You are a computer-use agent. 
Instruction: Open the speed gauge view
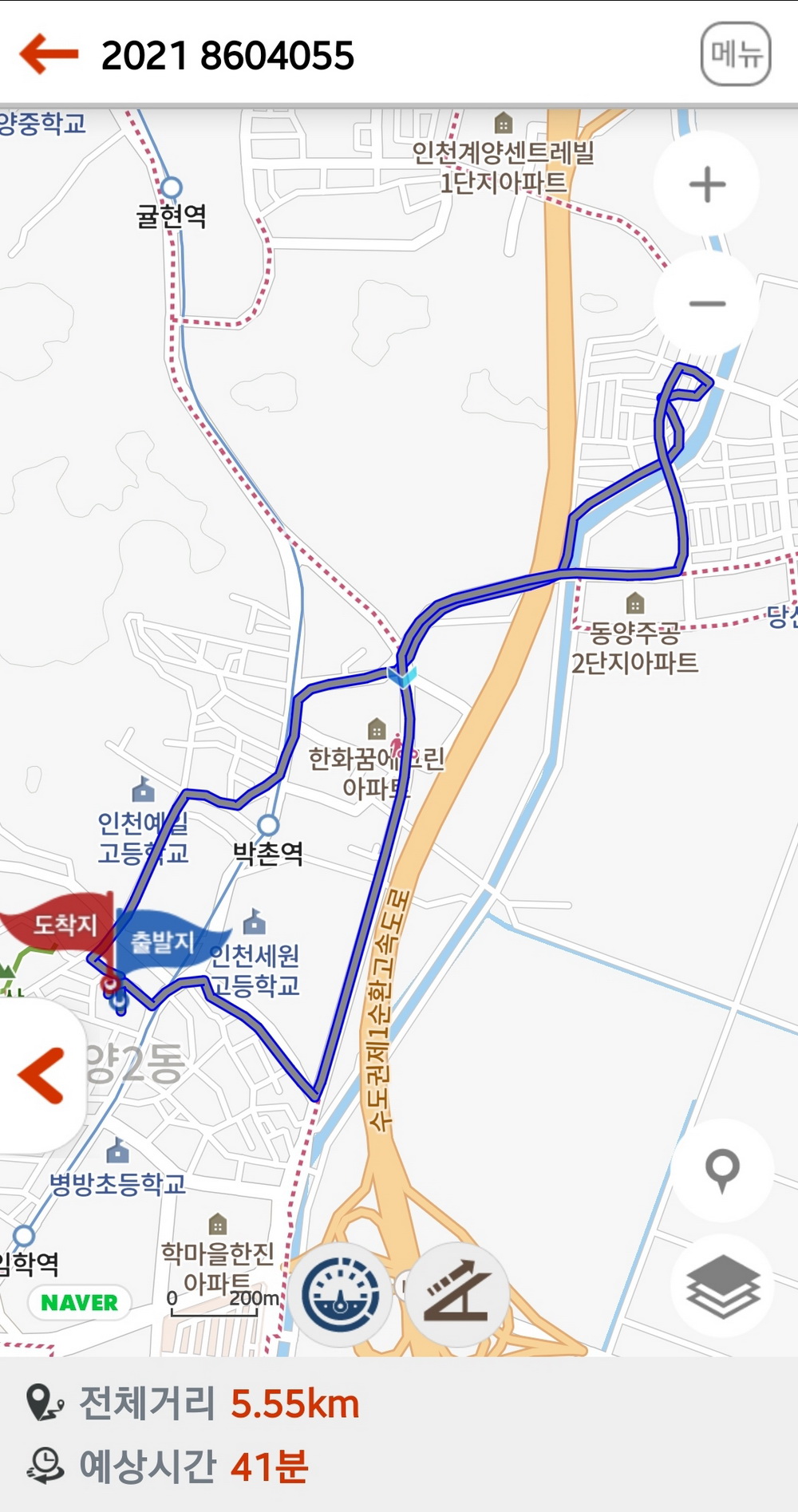pos(341,1294)
